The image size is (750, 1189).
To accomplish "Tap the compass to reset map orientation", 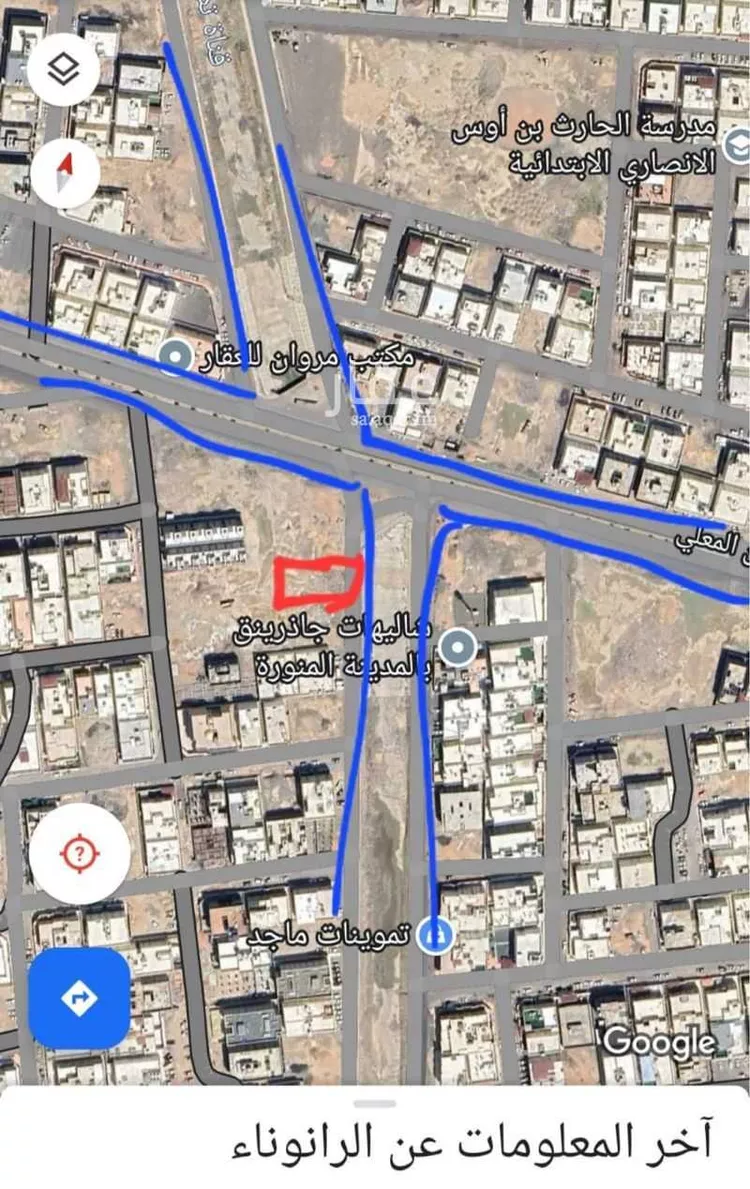I will 64,172.
